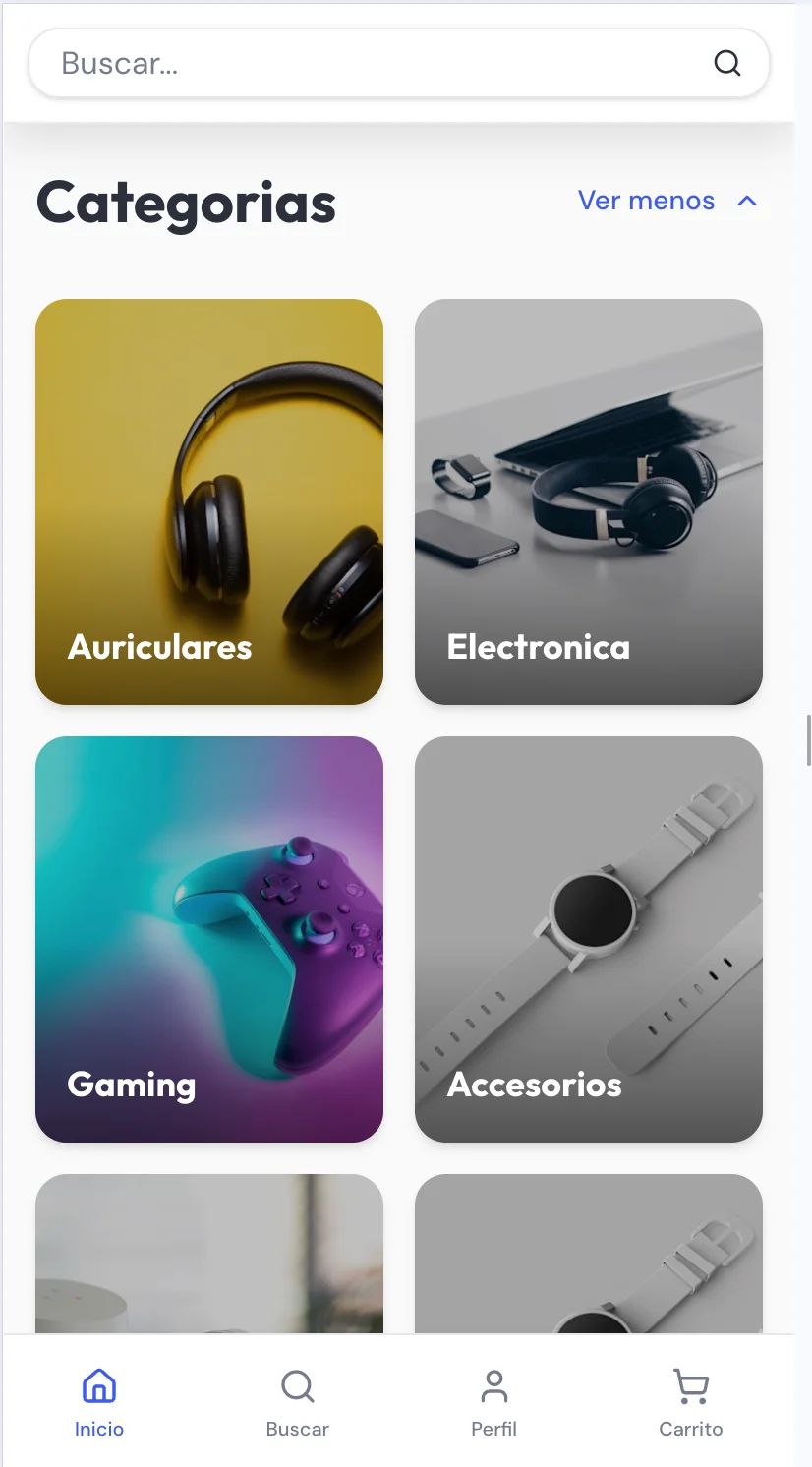Select the Accesorios category card
This screenshot has width=812, height=1467.
[x=588, y=939]
